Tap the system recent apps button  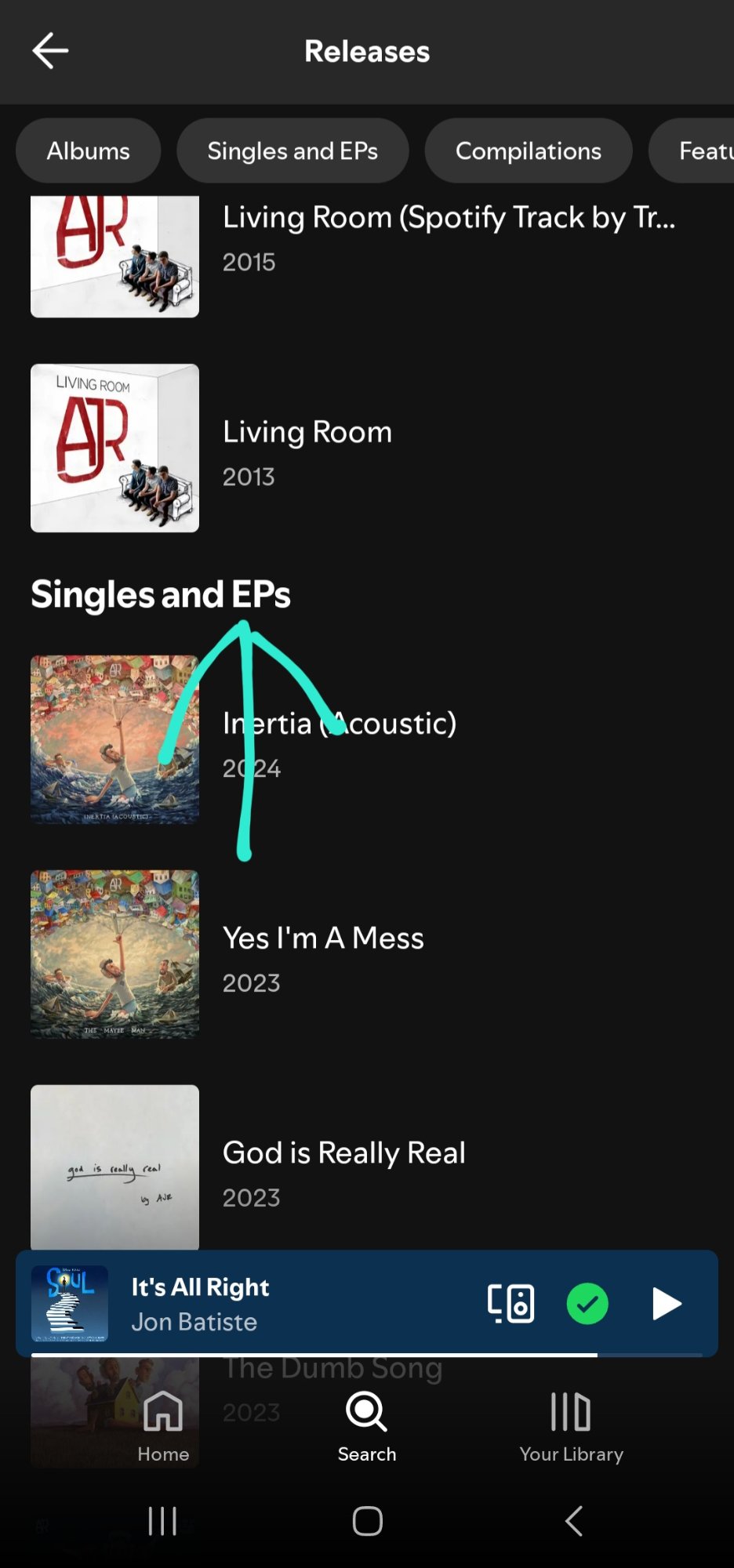(162, 1521)
